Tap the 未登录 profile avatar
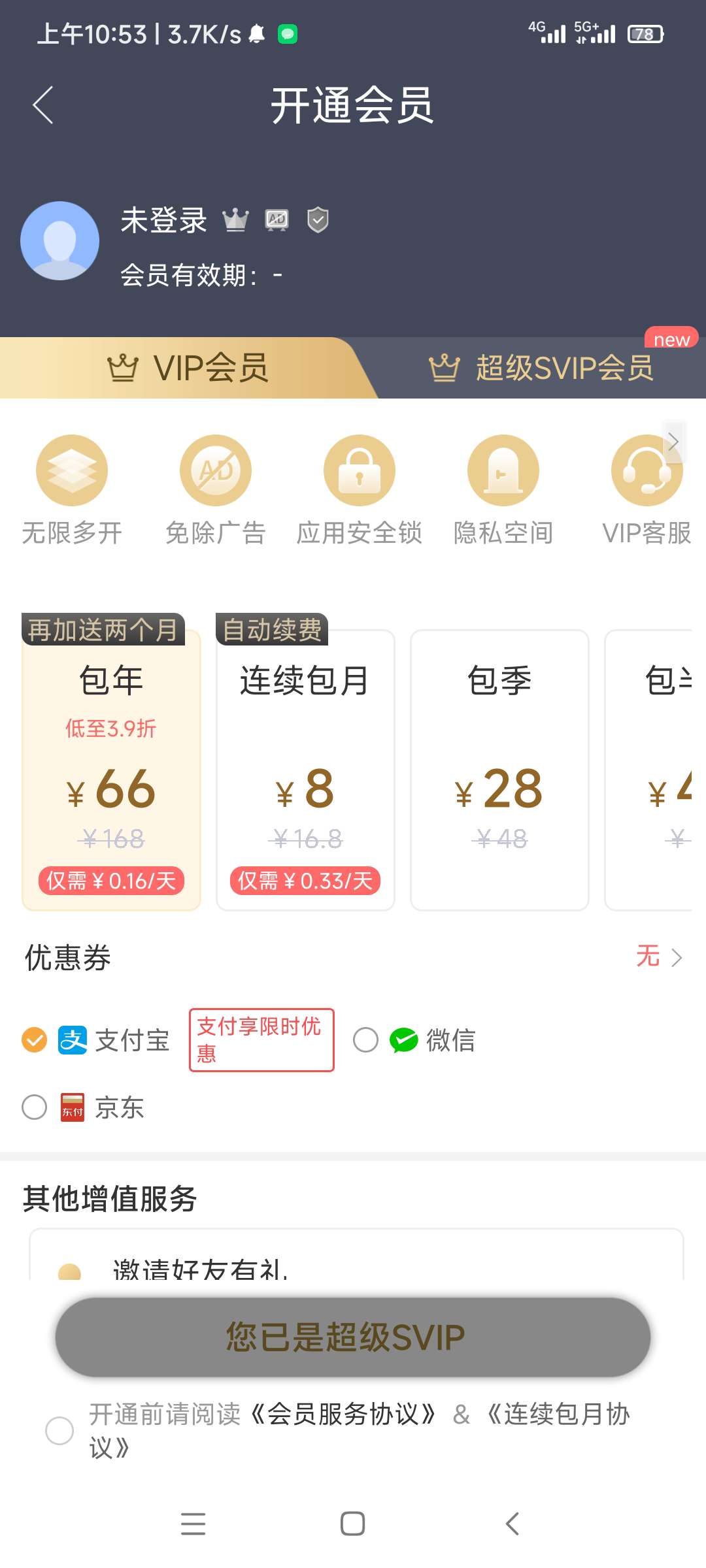Image resolution: width=706 pixels, height=1568 pixels. tap(60, 241)
